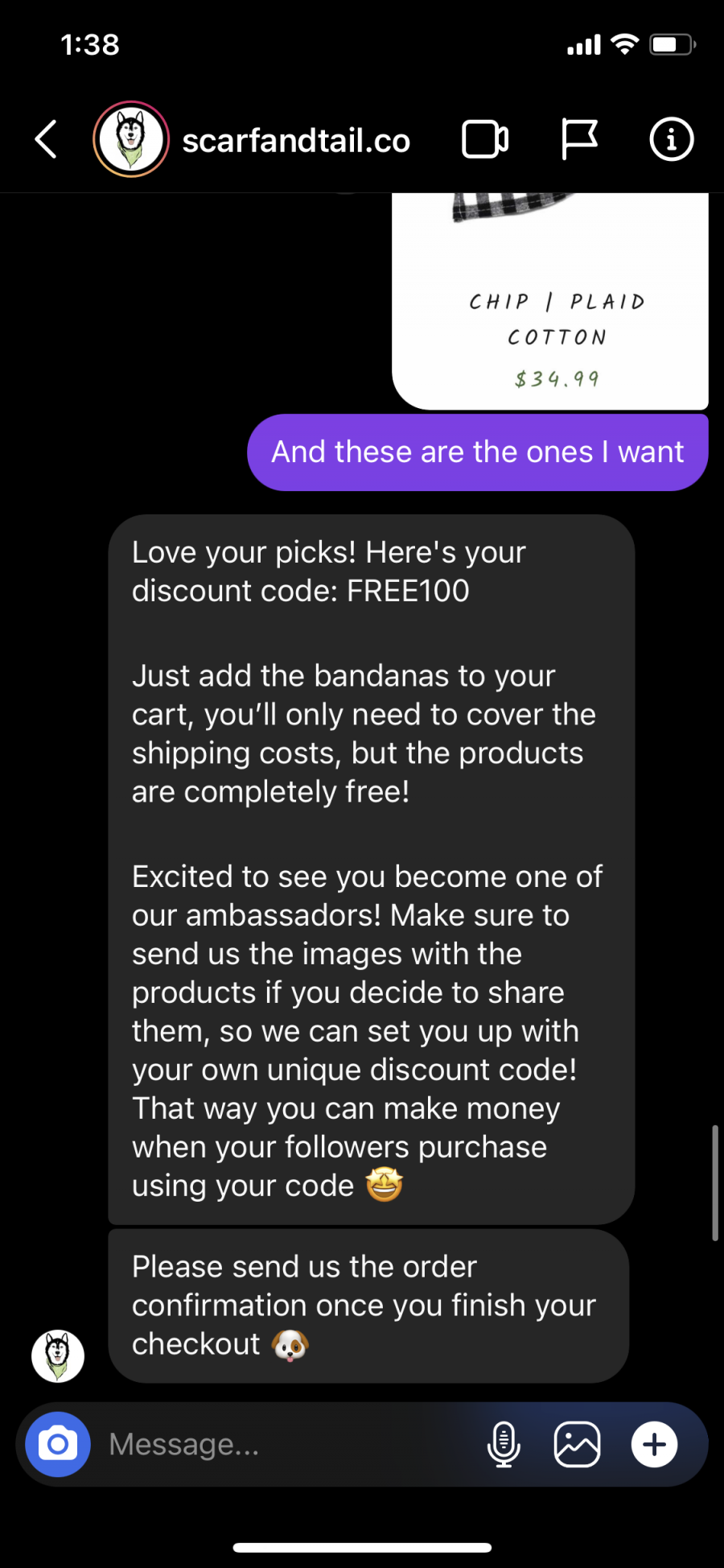Open the plus menu for more options

pyautogui.click(x=654, y=1444)
